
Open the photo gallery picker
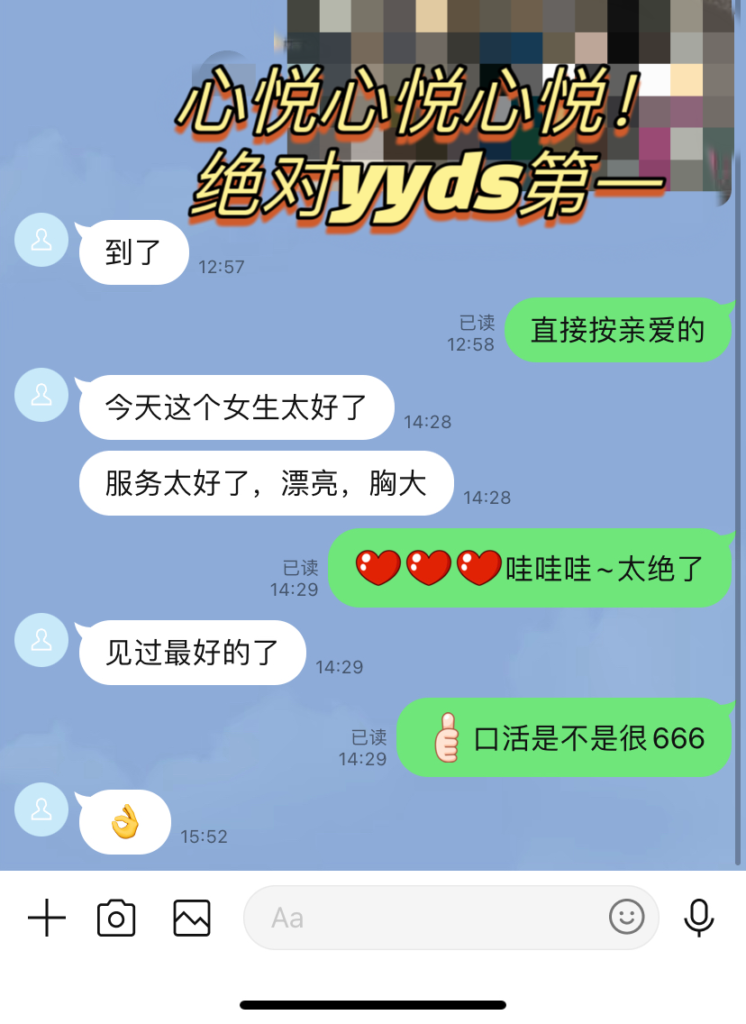191,917
